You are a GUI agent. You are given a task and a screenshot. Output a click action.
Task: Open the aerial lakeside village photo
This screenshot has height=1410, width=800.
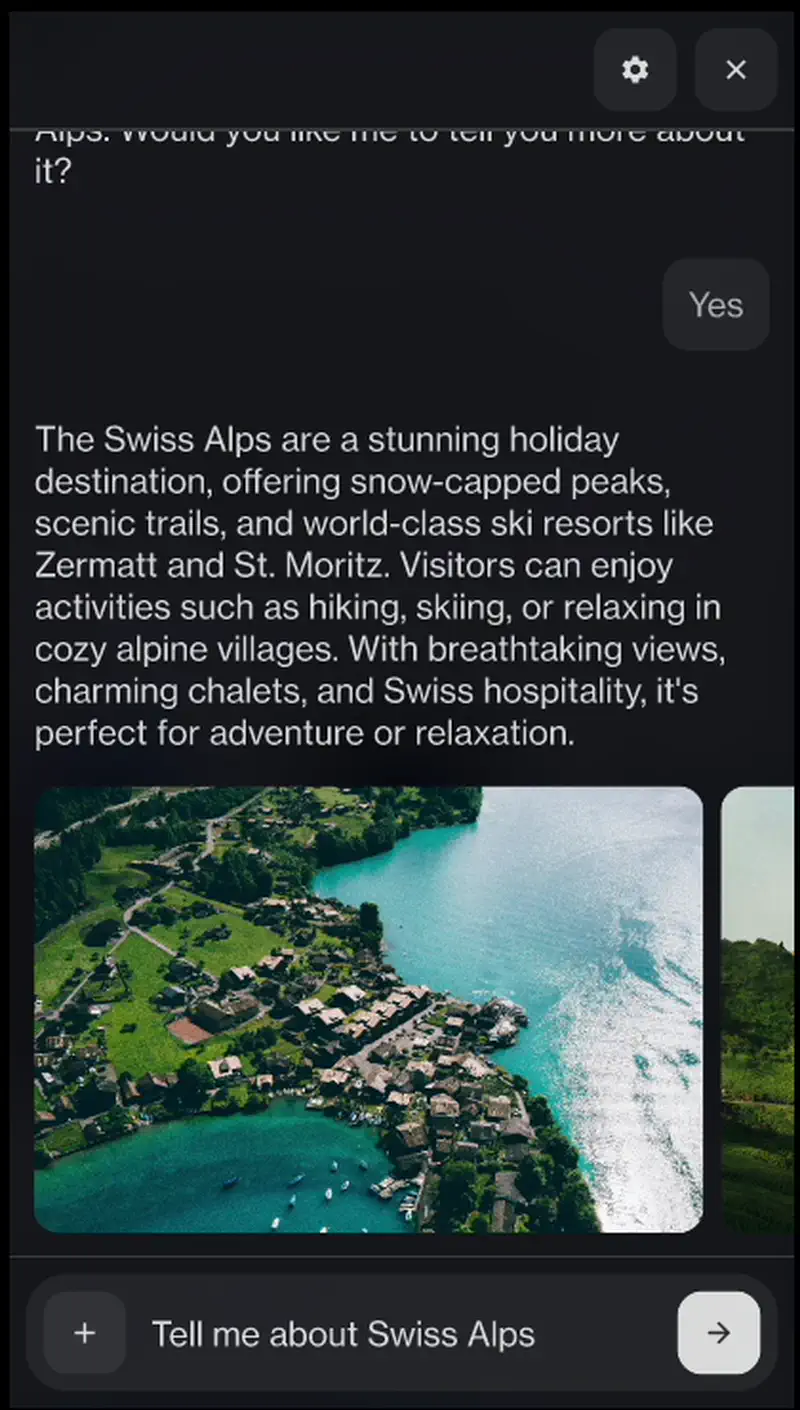pyautogui.click(x=368, y=1009)
